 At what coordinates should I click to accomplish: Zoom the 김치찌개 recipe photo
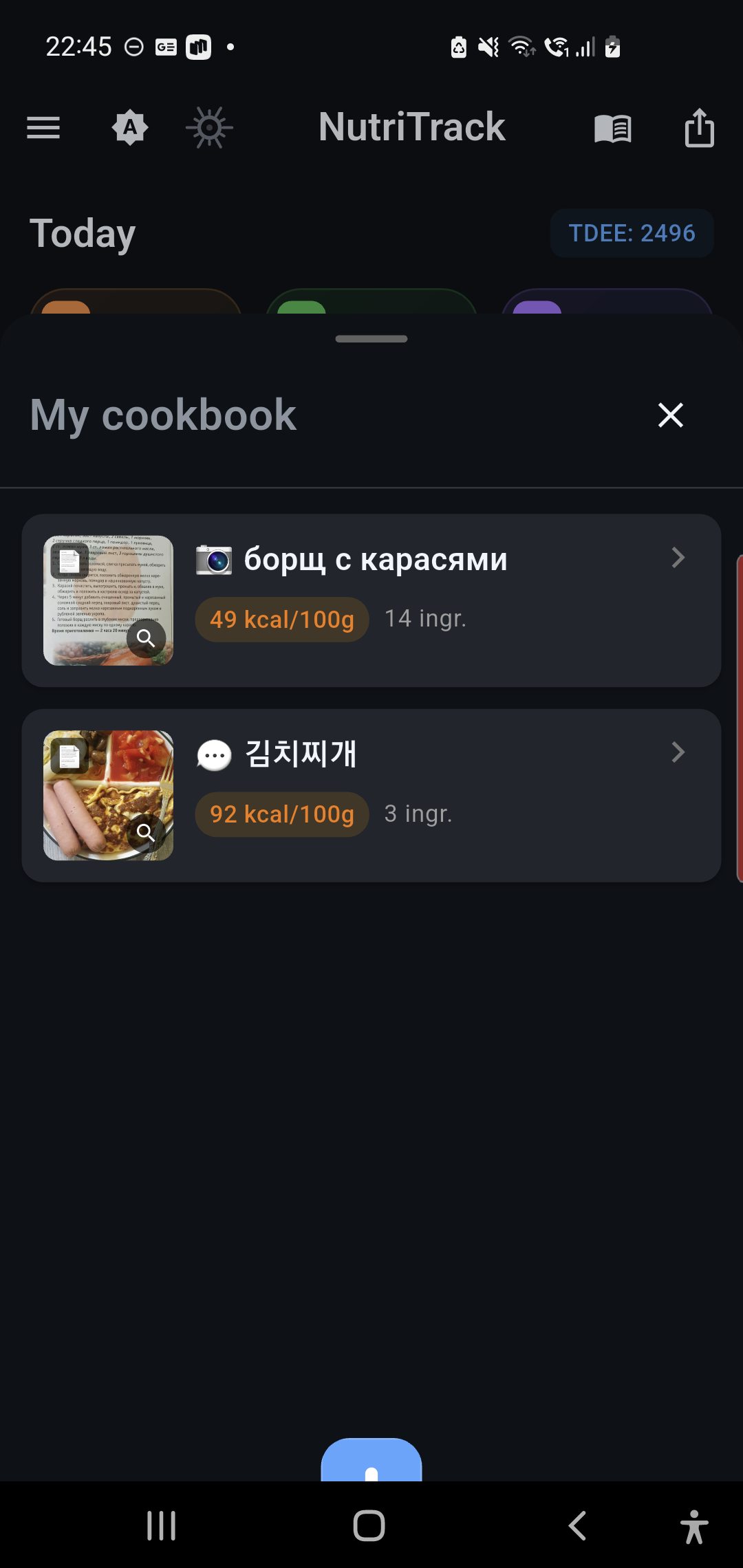pyautogui.click(x=146, y=834)
